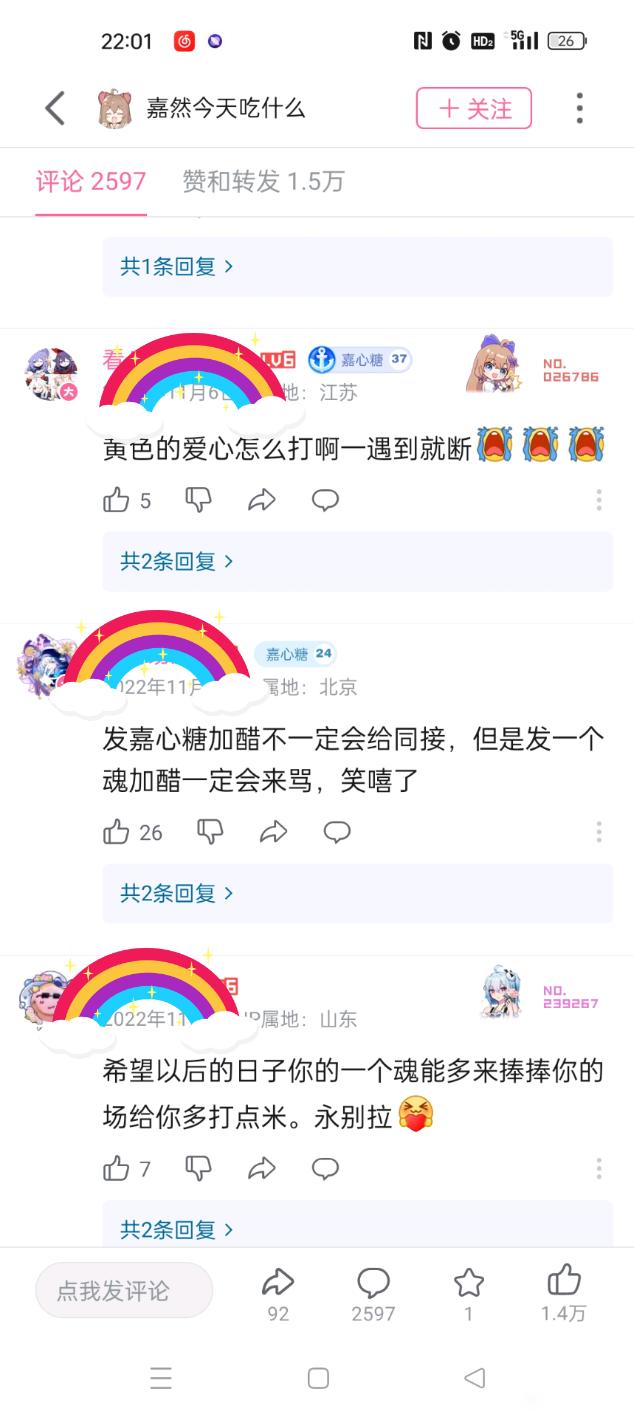Like the comment starting 发嘉心糖加醋

[x=117, y=832]
